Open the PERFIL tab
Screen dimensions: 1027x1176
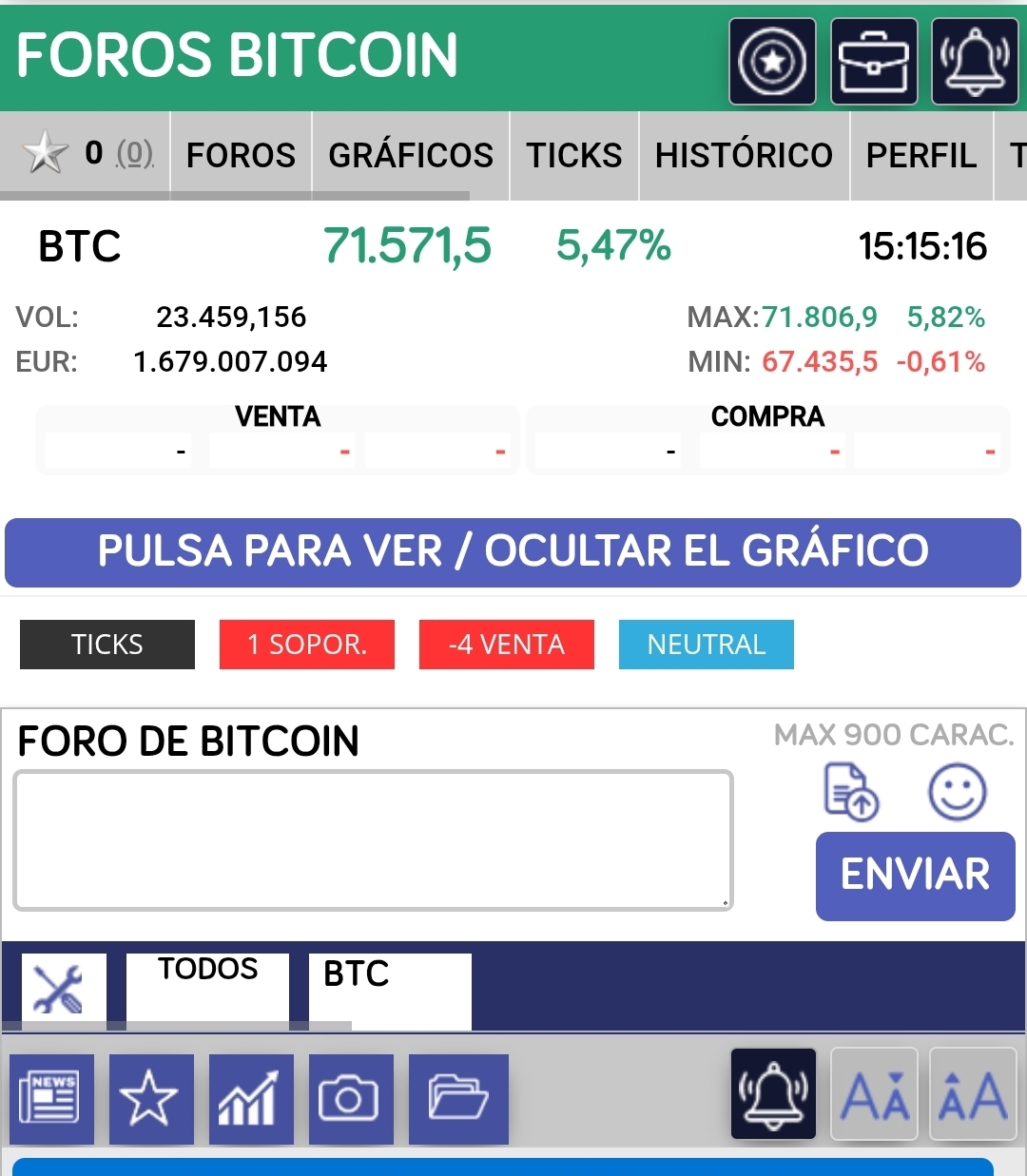coord(920,155)
